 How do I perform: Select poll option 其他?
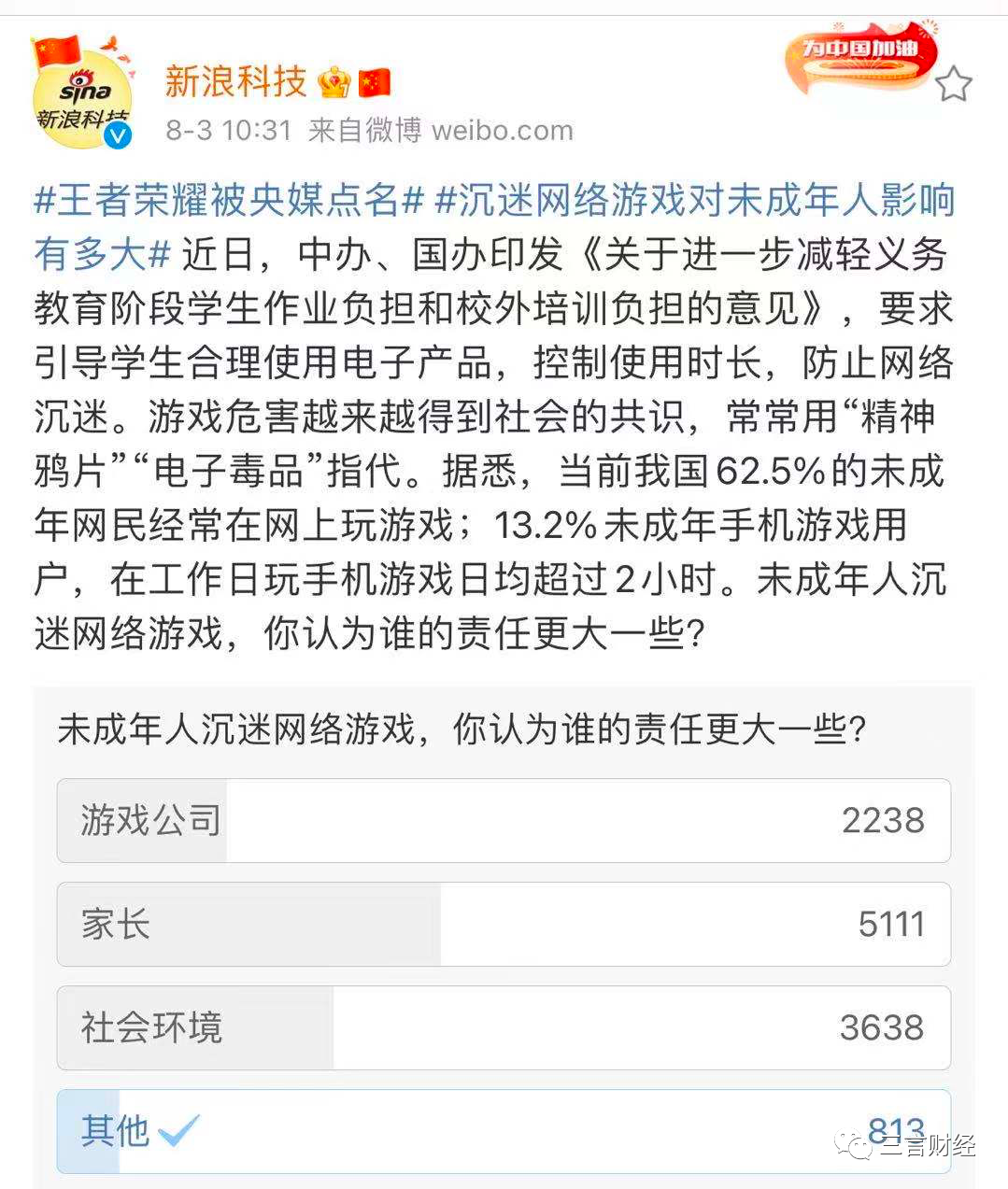[504, 1131]
